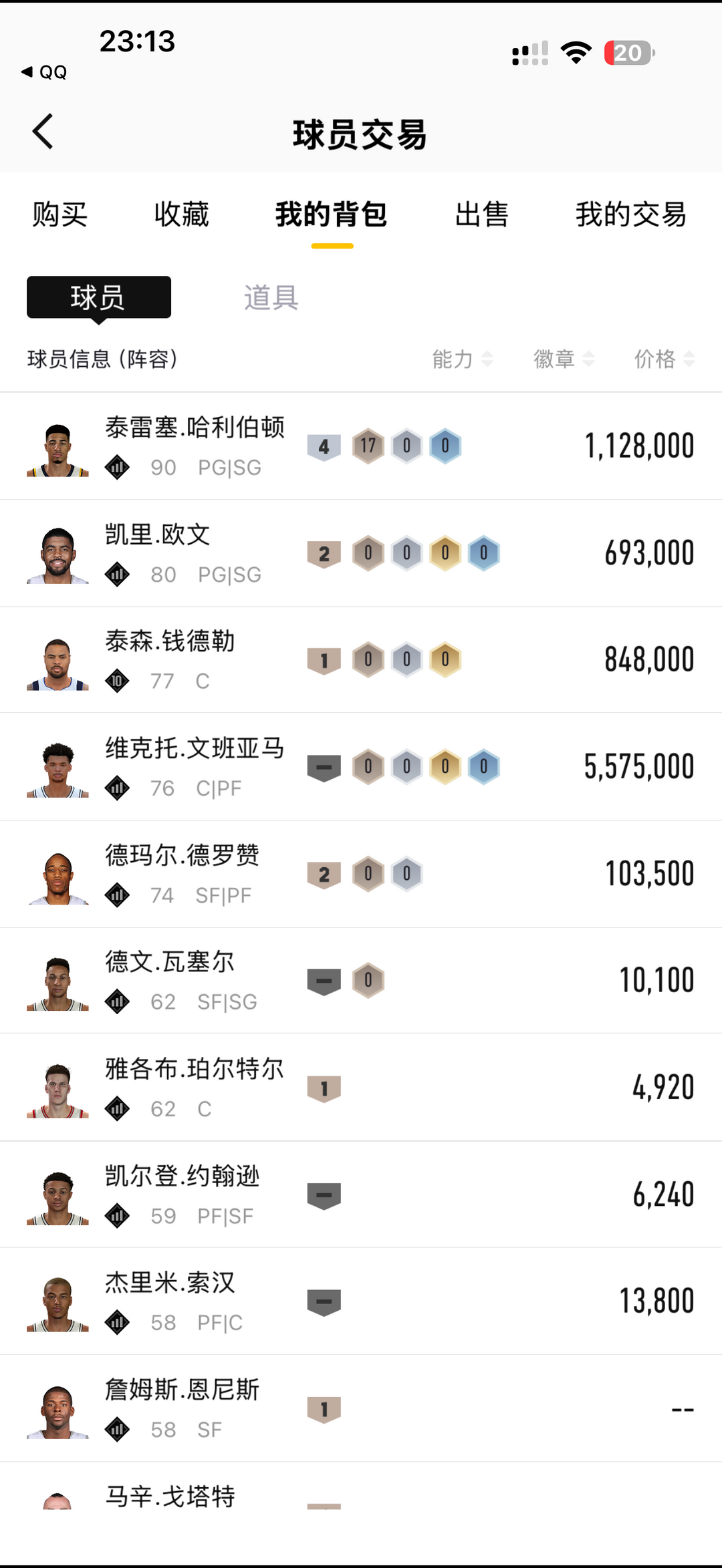722x1568 pixels.
Task: Select the 球员 sub-tab
Action: 99,297
